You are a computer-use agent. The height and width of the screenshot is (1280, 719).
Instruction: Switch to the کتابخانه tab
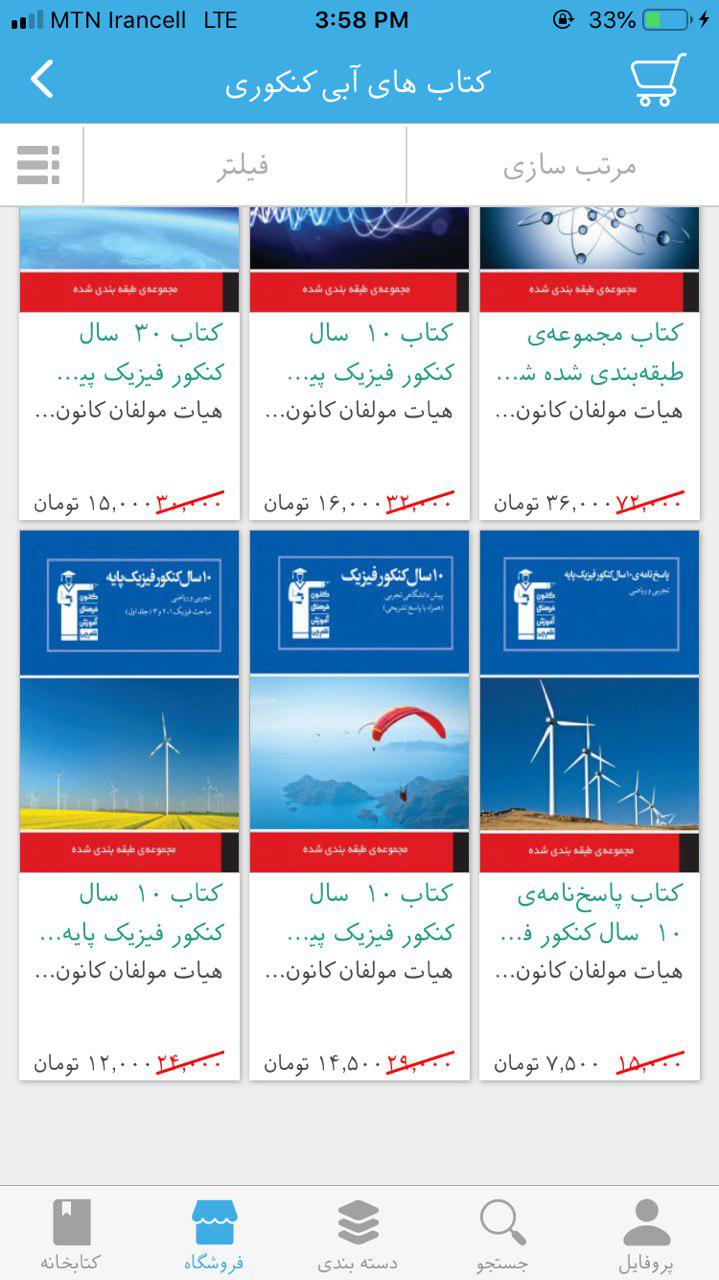[x=71, y=1235]
